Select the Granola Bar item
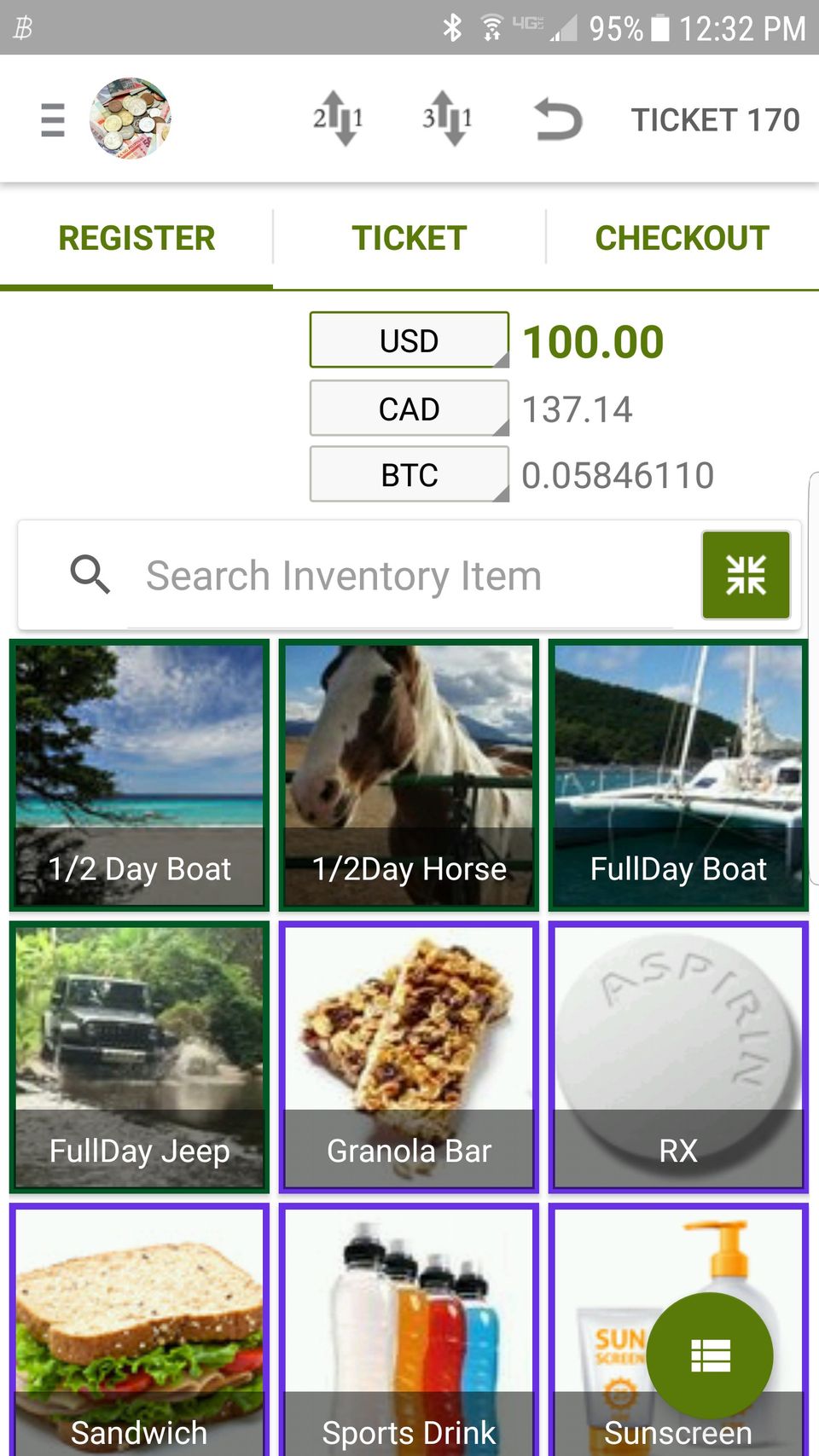 coord(409,1056)
